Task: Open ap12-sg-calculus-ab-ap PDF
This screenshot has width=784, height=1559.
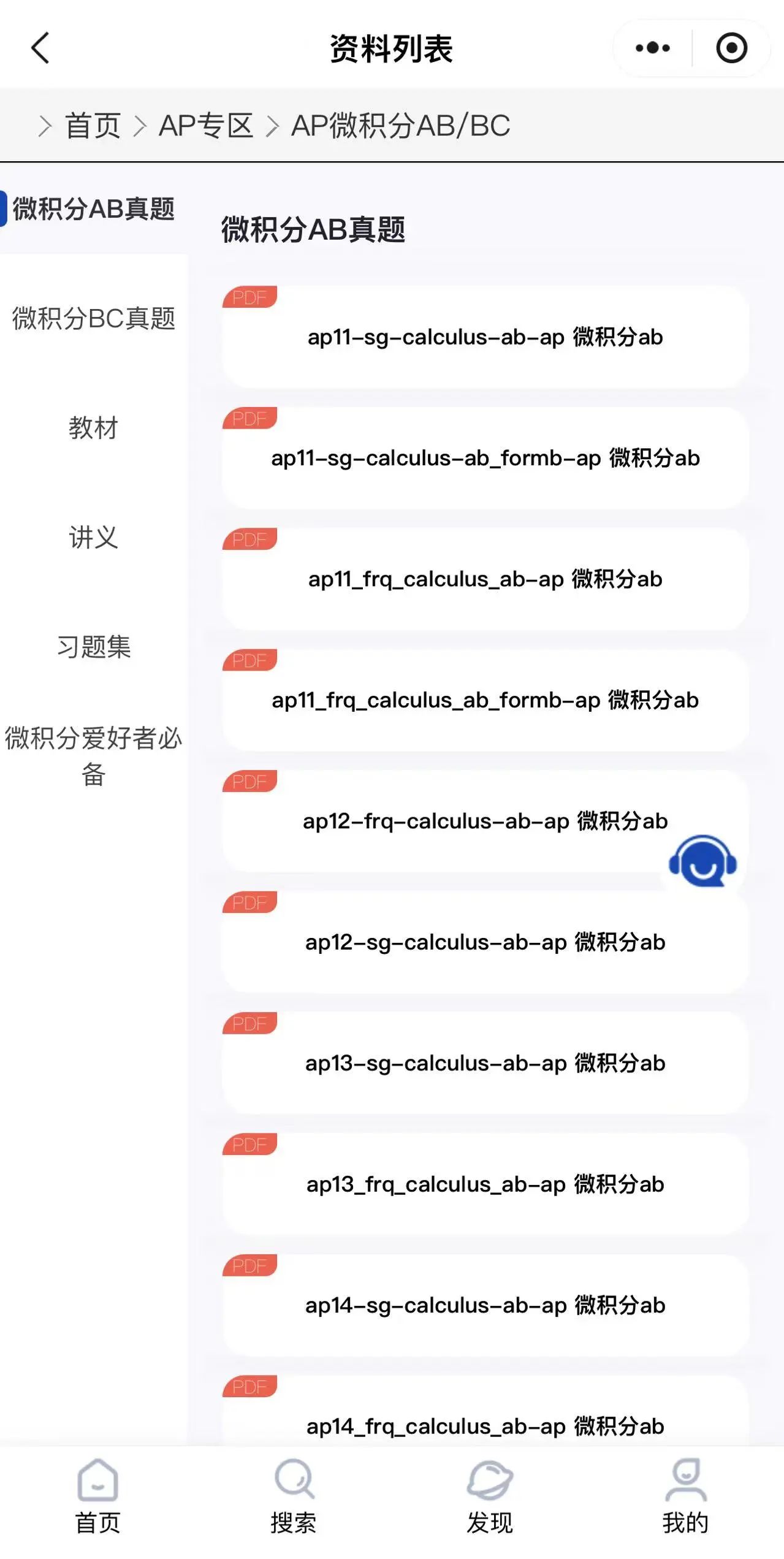Action: pyautogui.click(x=485, y=942)
